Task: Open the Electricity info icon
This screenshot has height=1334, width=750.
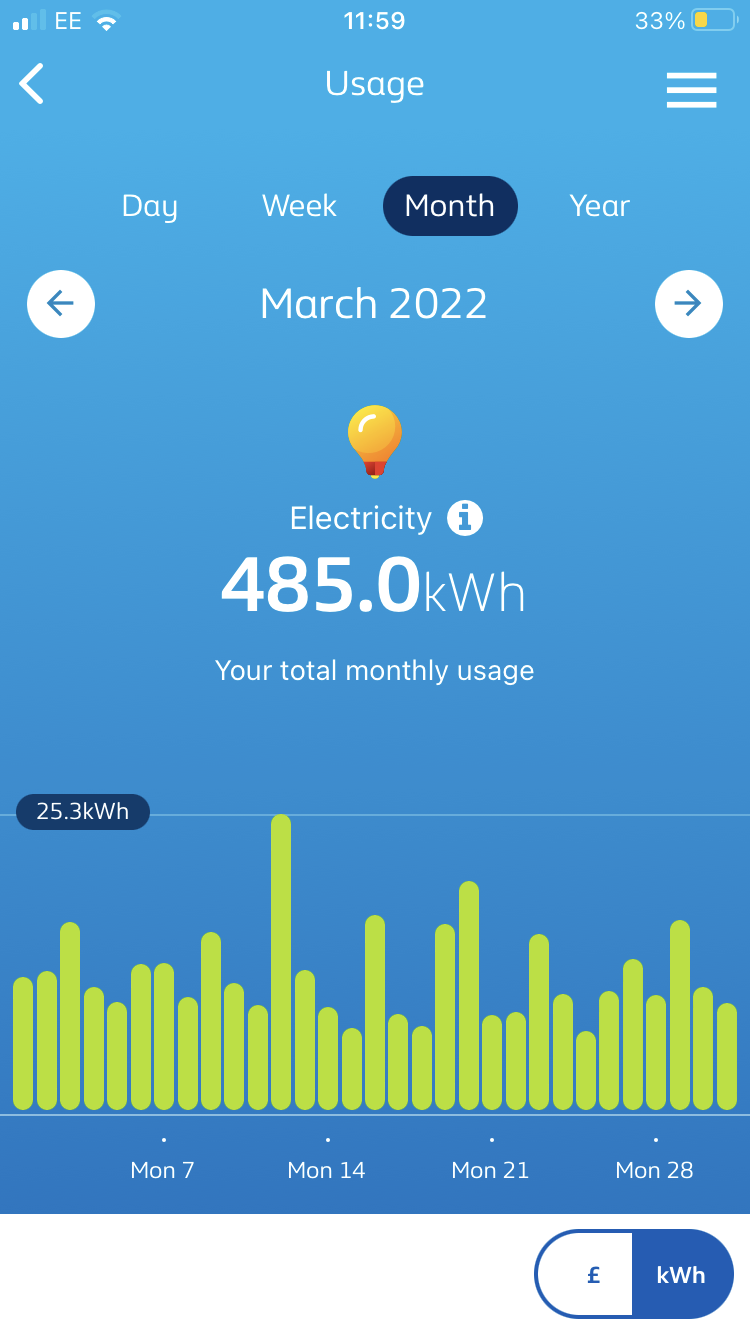Action: 465,518
